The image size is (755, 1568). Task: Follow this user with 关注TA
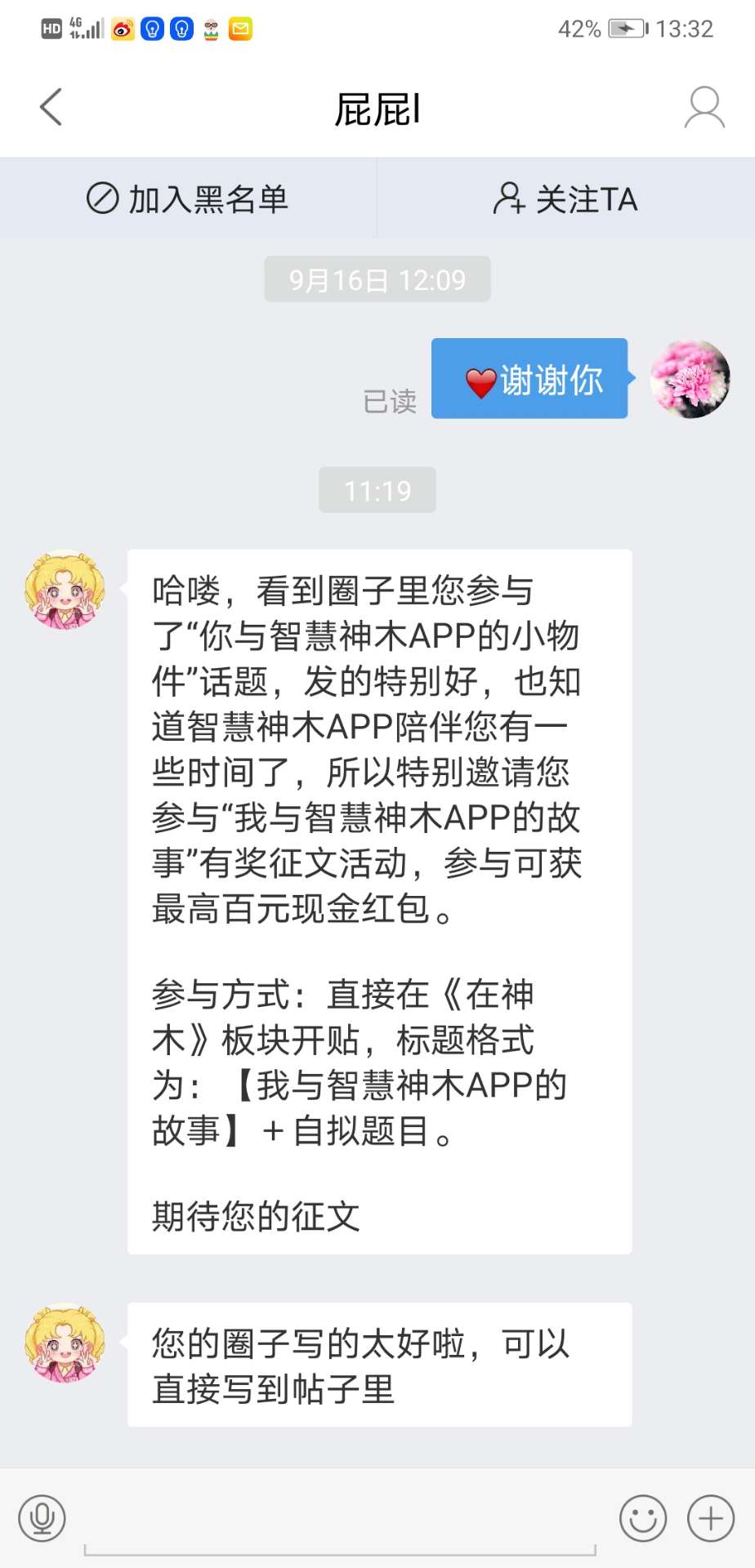click(x=565, y=199)
